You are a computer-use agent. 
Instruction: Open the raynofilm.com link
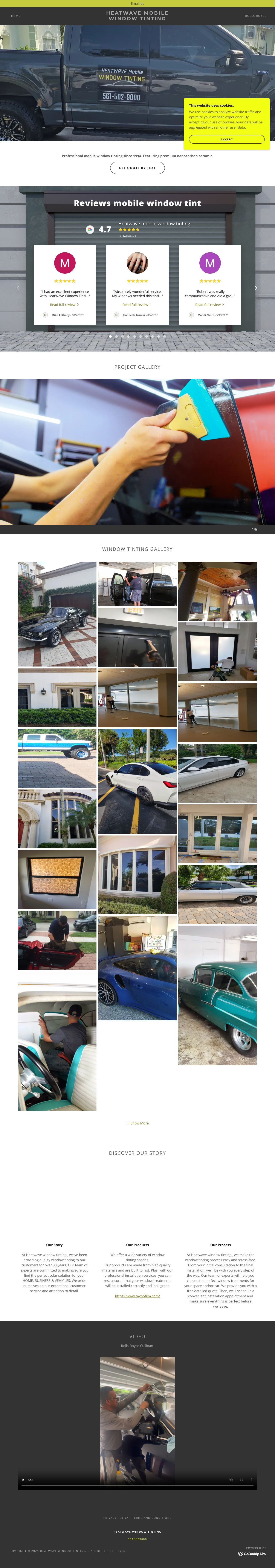[137, 1296]
